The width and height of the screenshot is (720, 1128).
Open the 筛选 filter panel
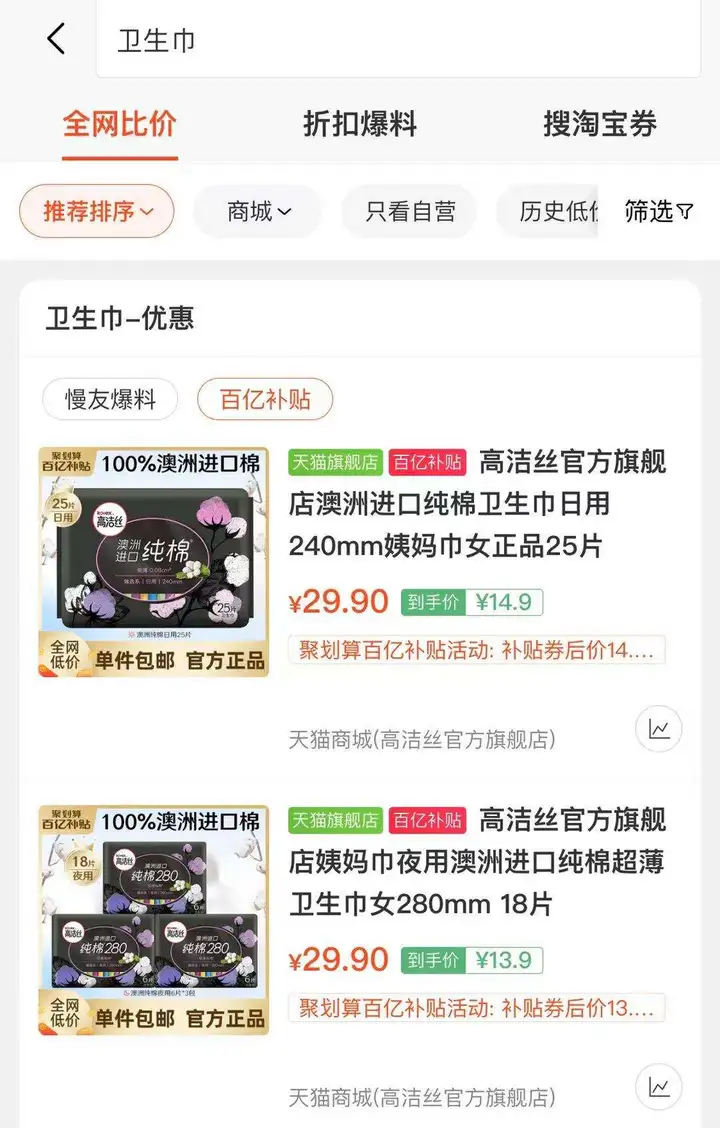point(659,211)
